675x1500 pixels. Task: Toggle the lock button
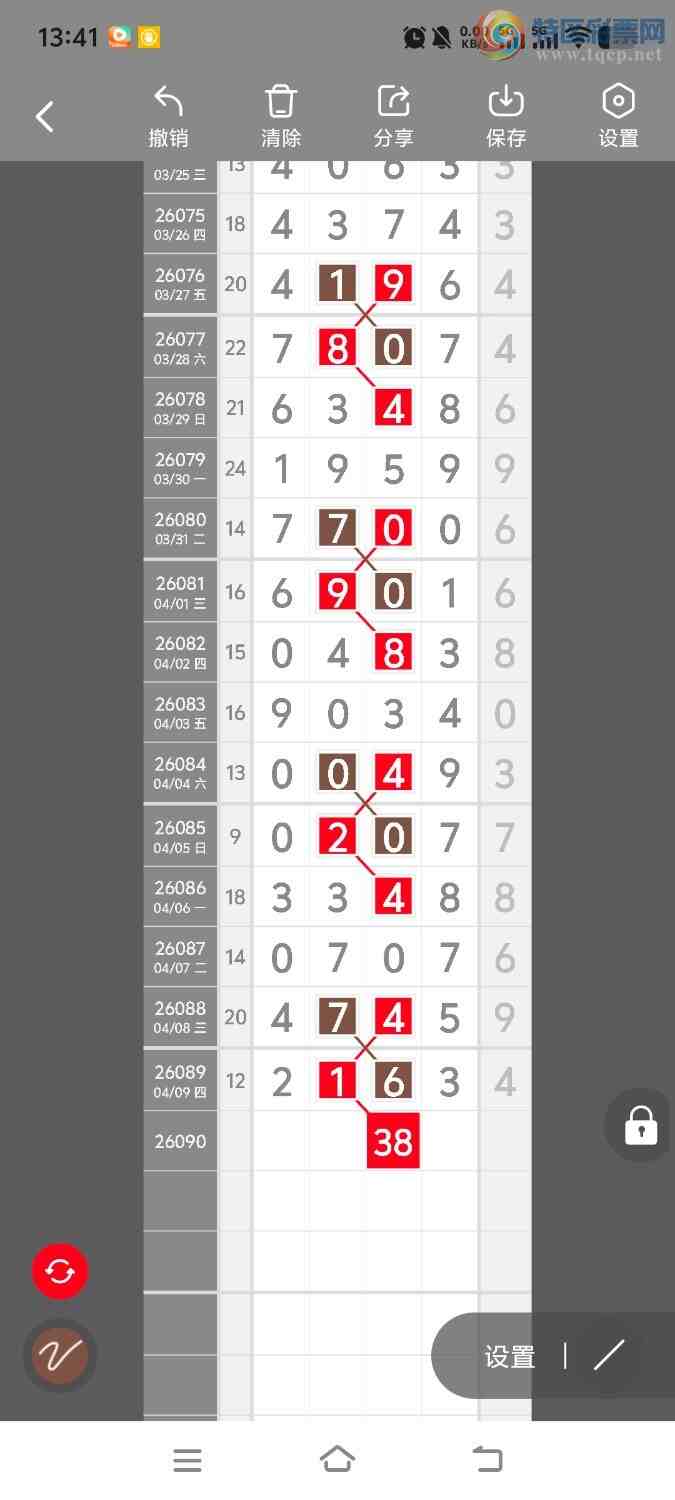tap(640, 1125)
